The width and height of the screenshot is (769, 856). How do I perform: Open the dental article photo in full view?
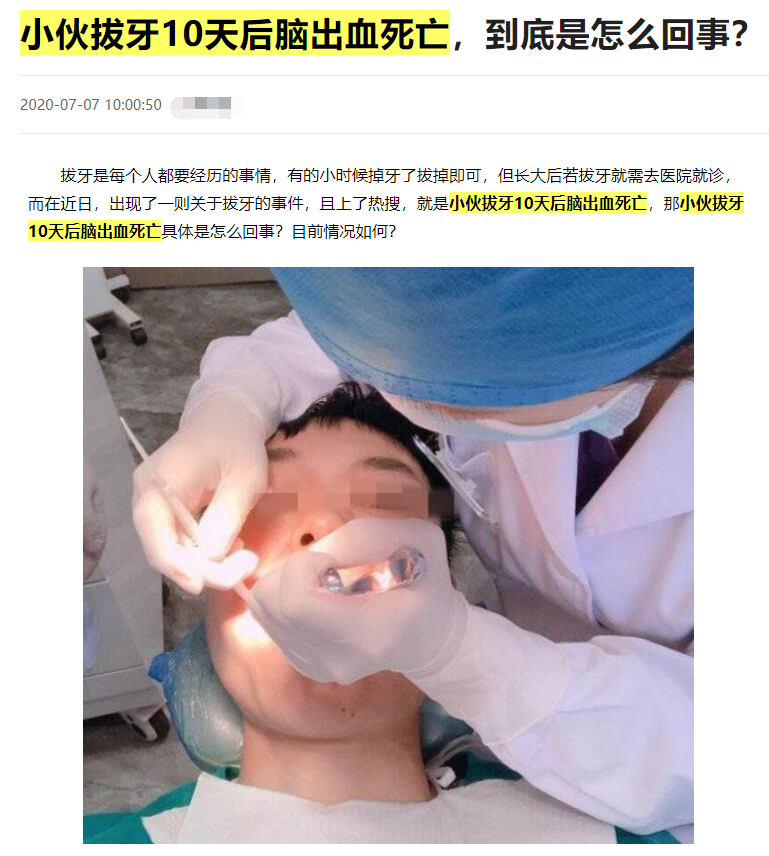pyautogui.click(x=388, y=555)
